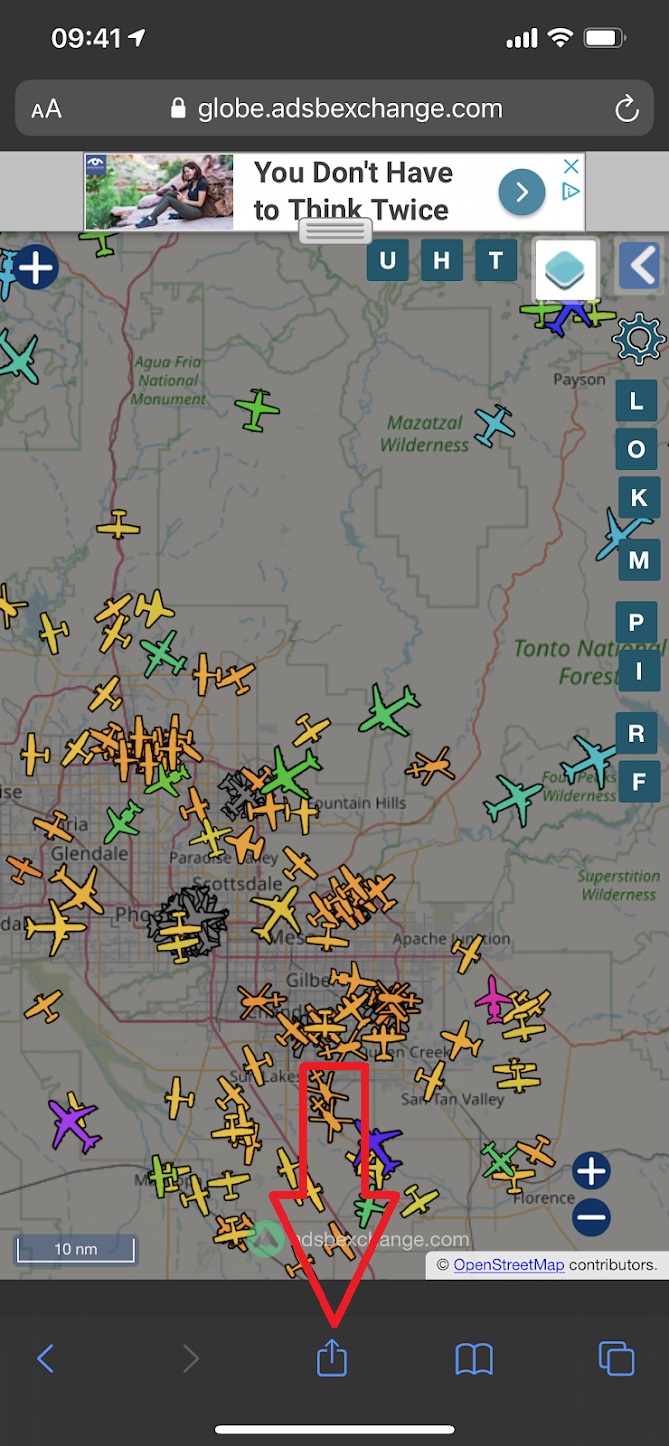Open the OpenStreetMap link
Viewport: 669px width, 1446px height.
(509, 1265)
